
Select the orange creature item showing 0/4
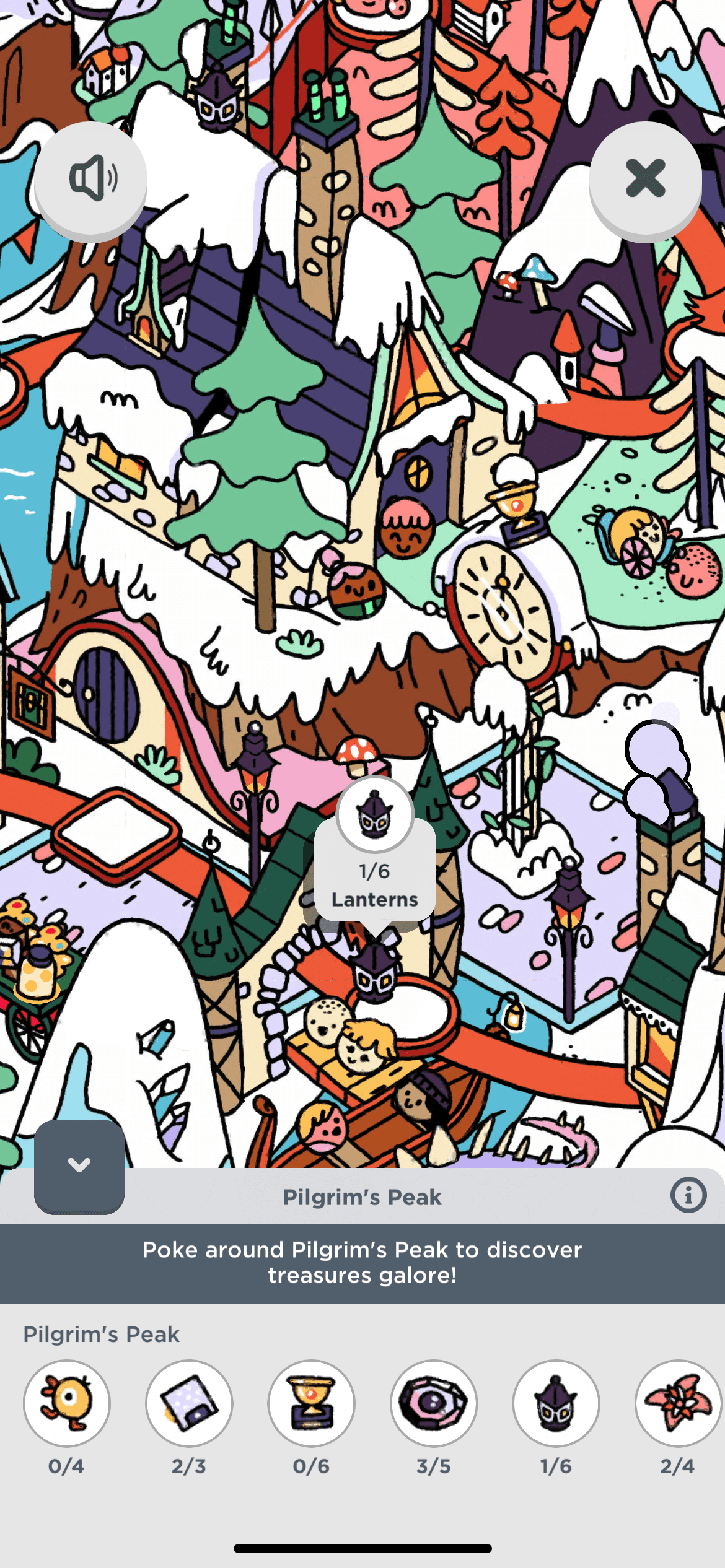pos(67,1403)
